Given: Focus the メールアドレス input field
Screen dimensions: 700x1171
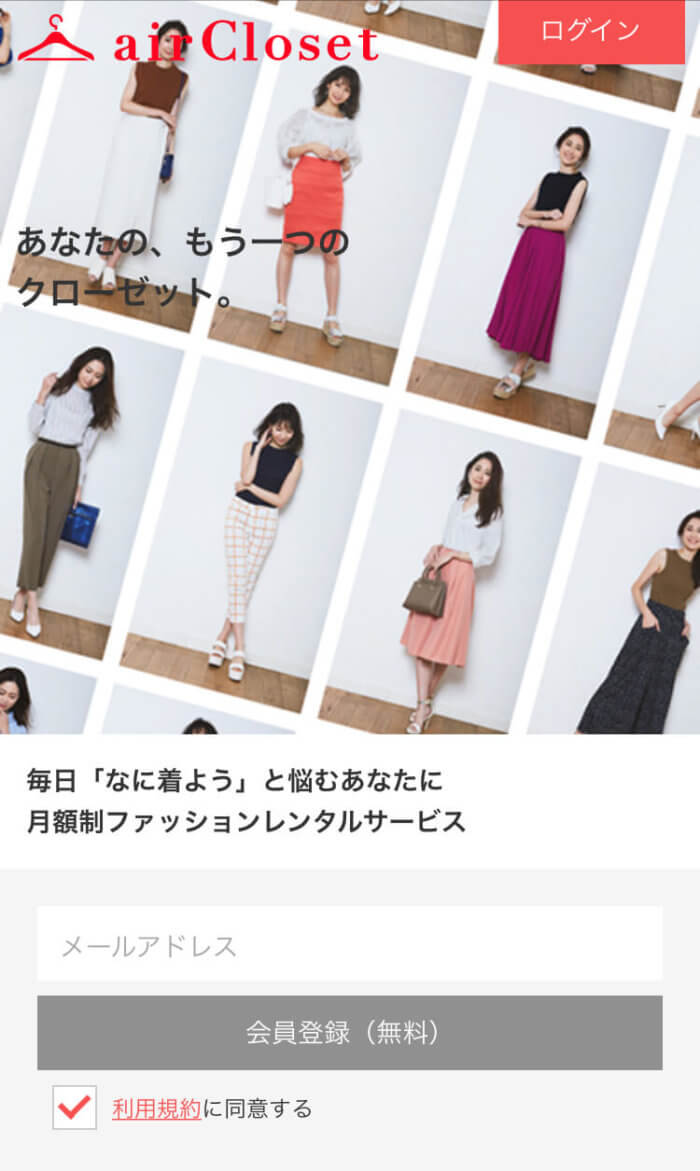Looking at the screenshot, I should point(349,945).
